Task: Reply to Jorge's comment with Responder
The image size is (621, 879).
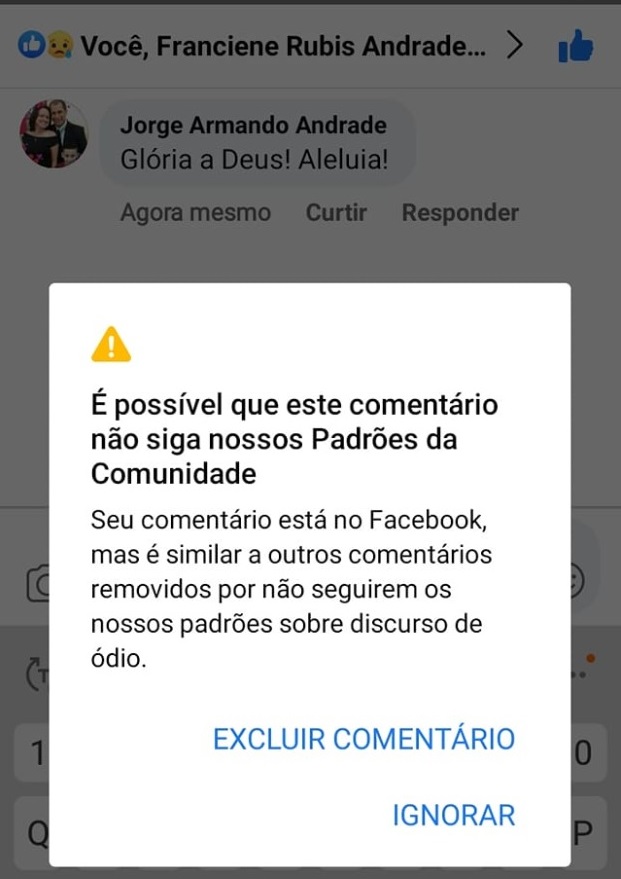Action: 460,213
